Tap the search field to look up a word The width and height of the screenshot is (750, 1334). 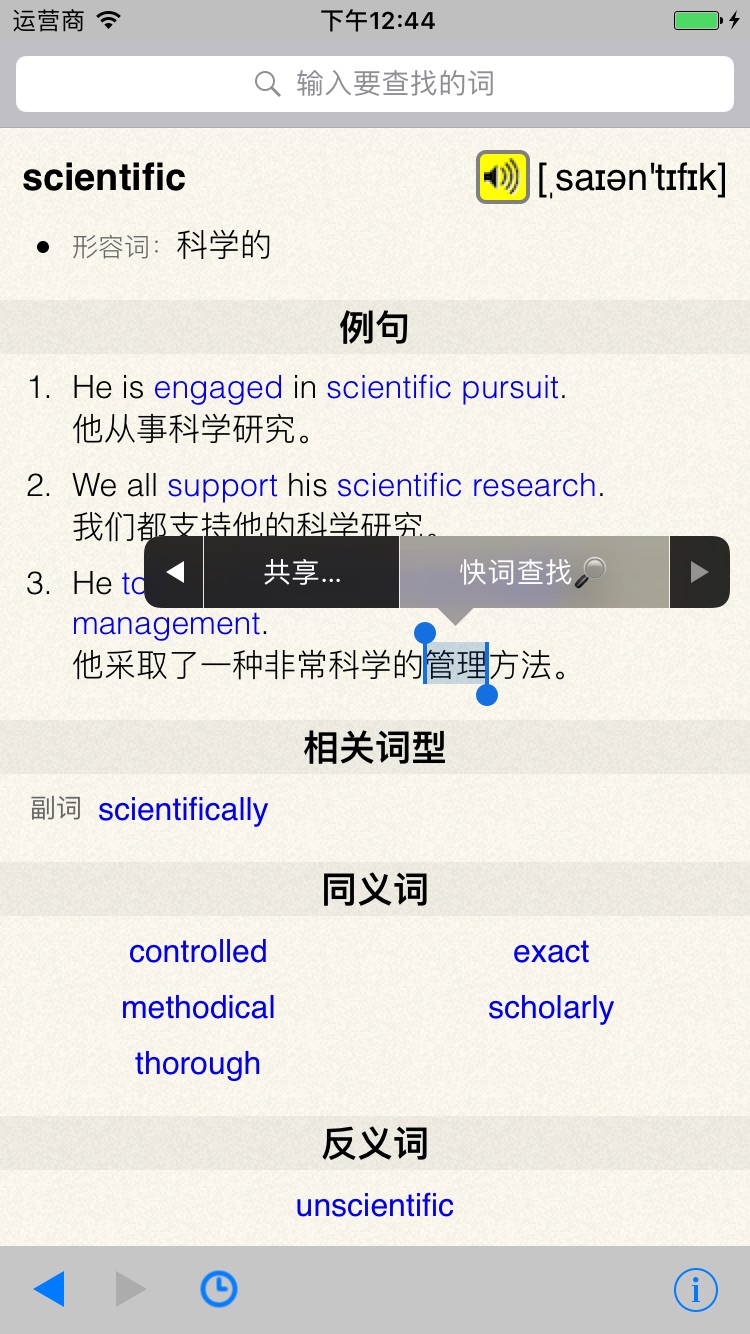(x=375, y=84)
